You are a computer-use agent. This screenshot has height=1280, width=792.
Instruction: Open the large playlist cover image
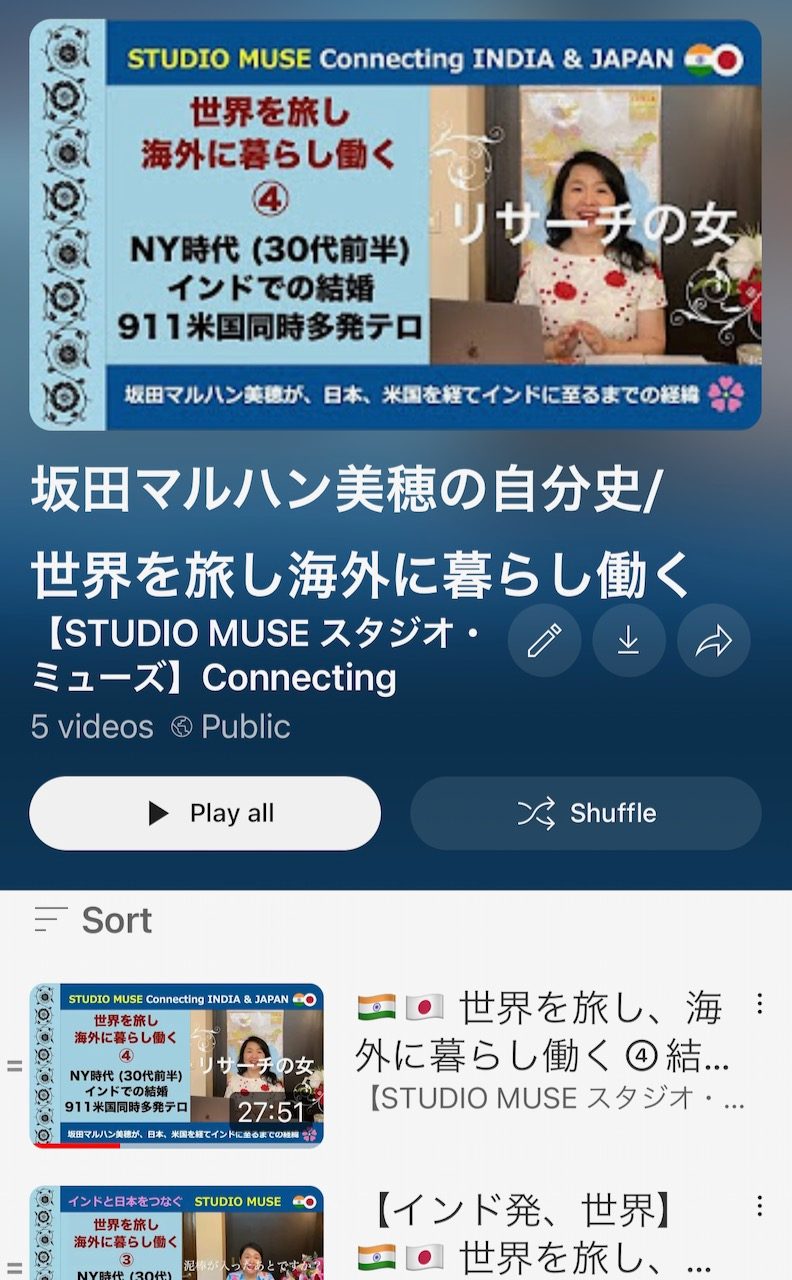[x=396, y=225]
